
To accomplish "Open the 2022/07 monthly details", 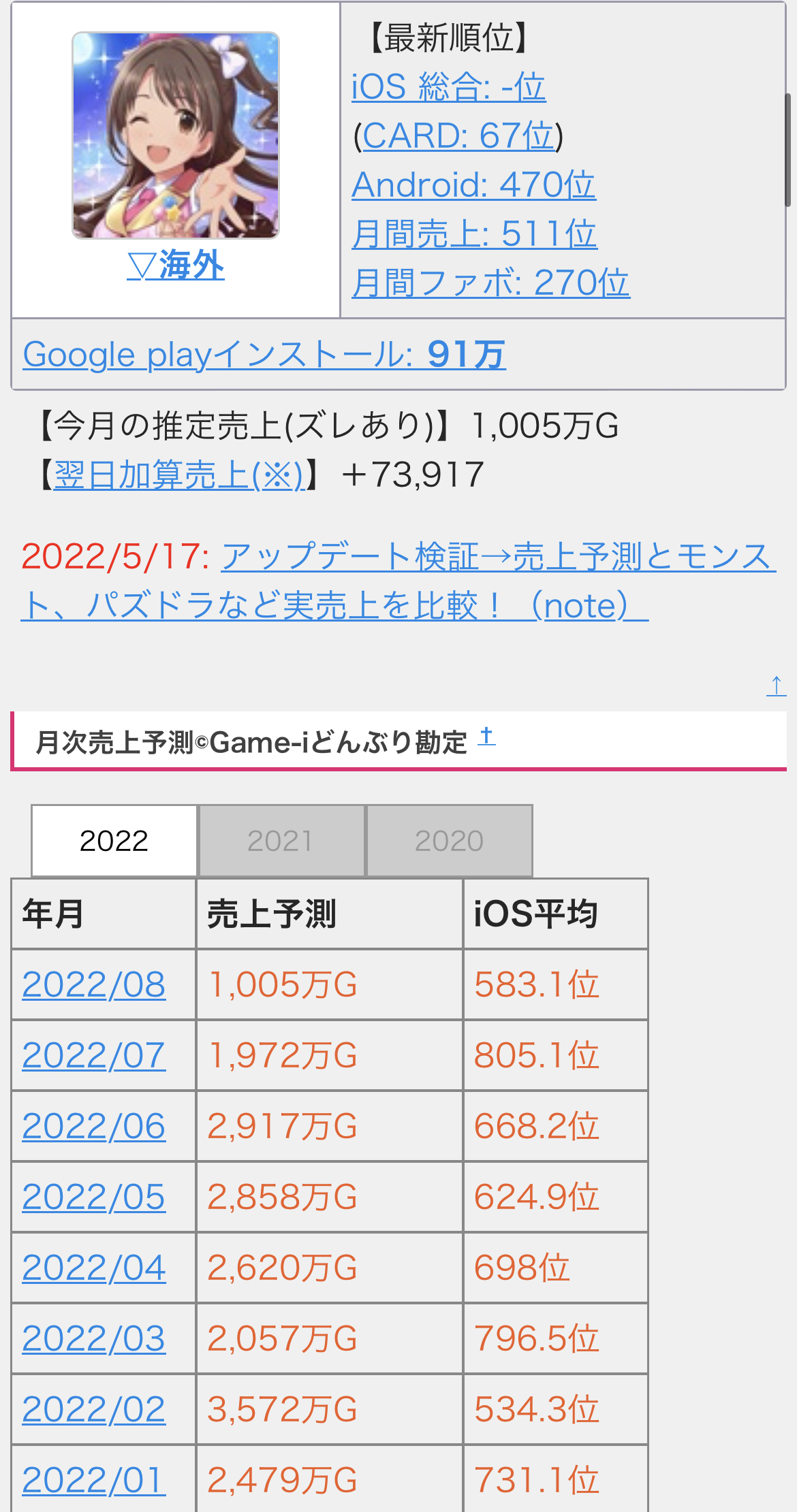I will (94, 1055).
